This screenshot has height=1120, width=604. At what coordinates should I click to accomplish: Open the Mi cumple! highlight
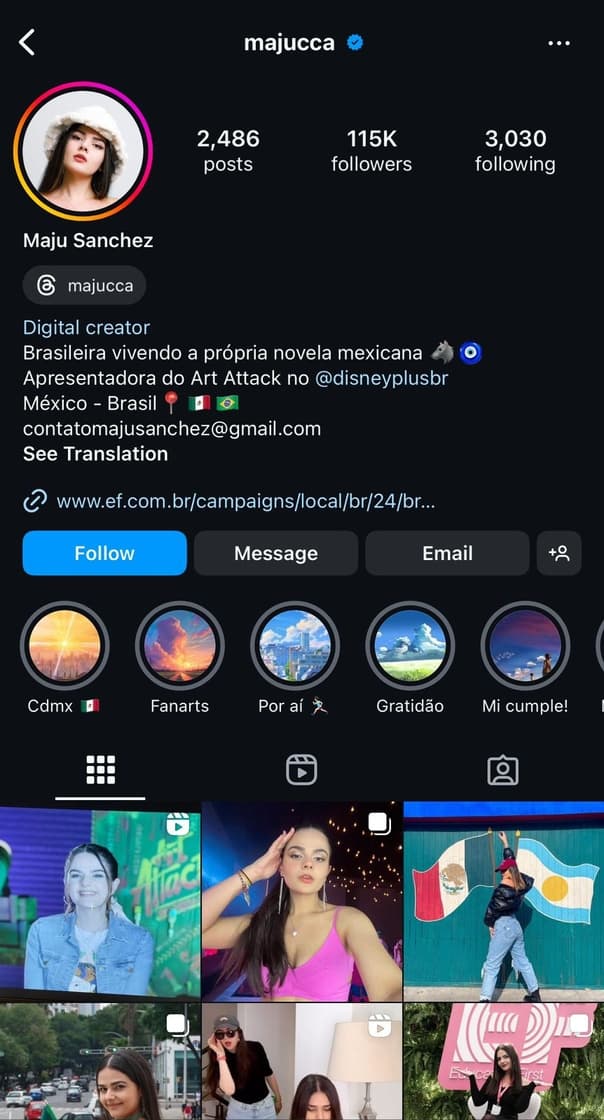tap(525, 646)
